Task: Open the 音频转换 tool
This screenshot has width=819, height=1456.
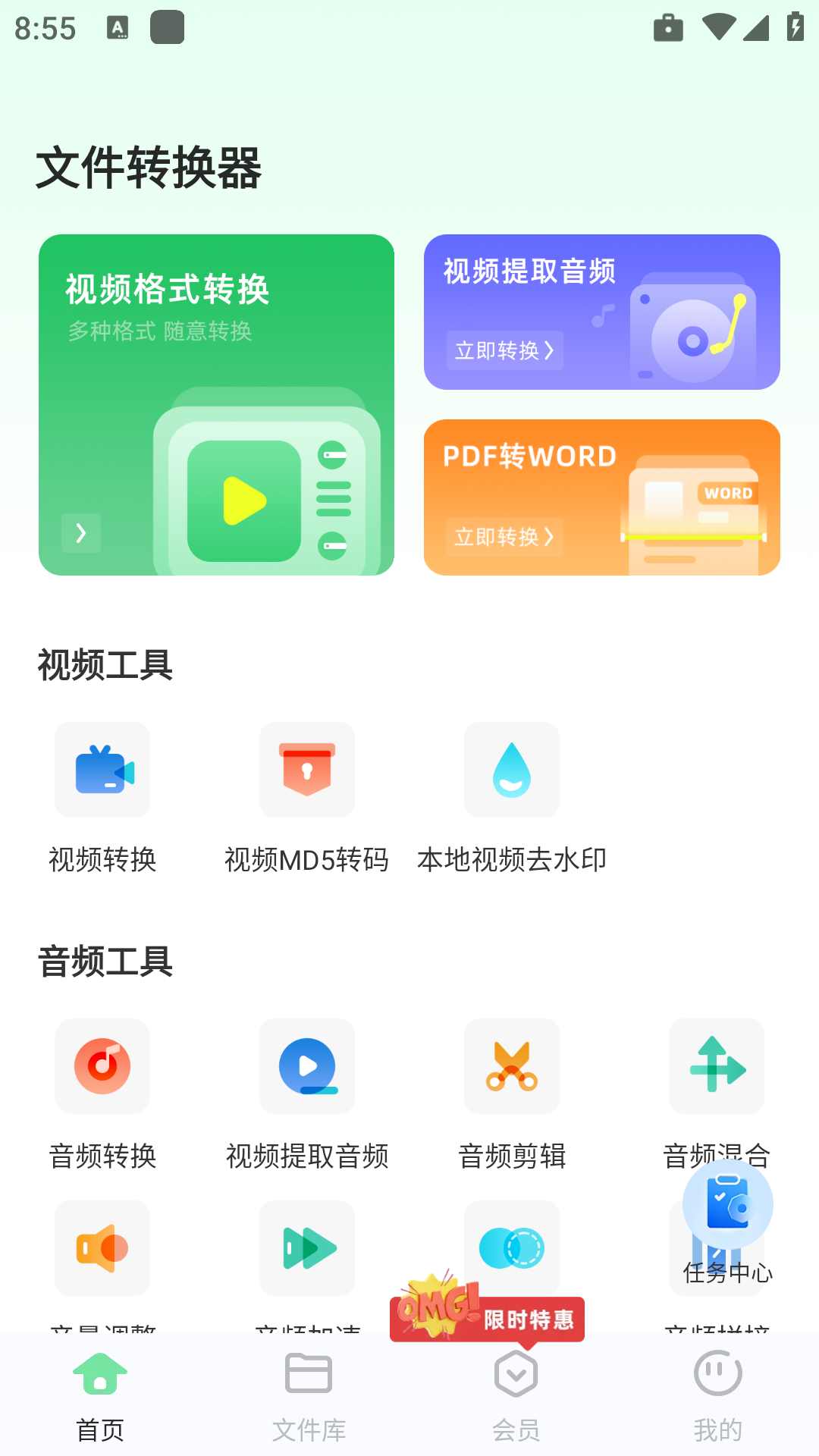Action: (102, 1066)
